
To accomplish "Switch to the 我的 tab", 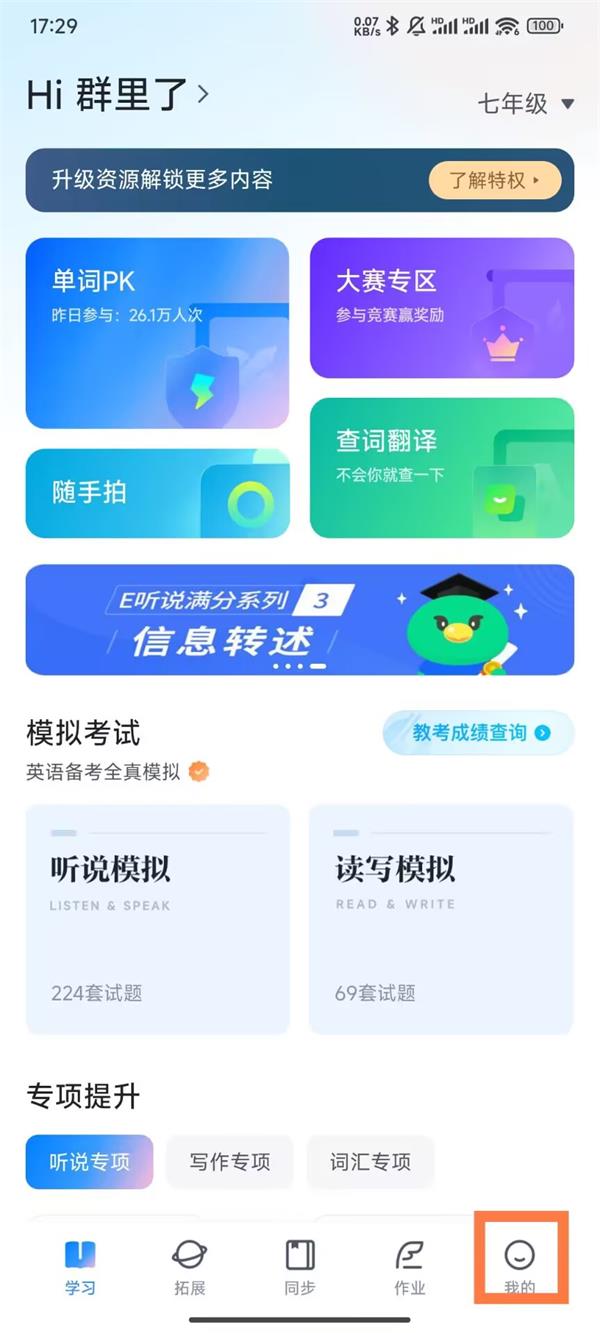I will tap(519, 1264).
